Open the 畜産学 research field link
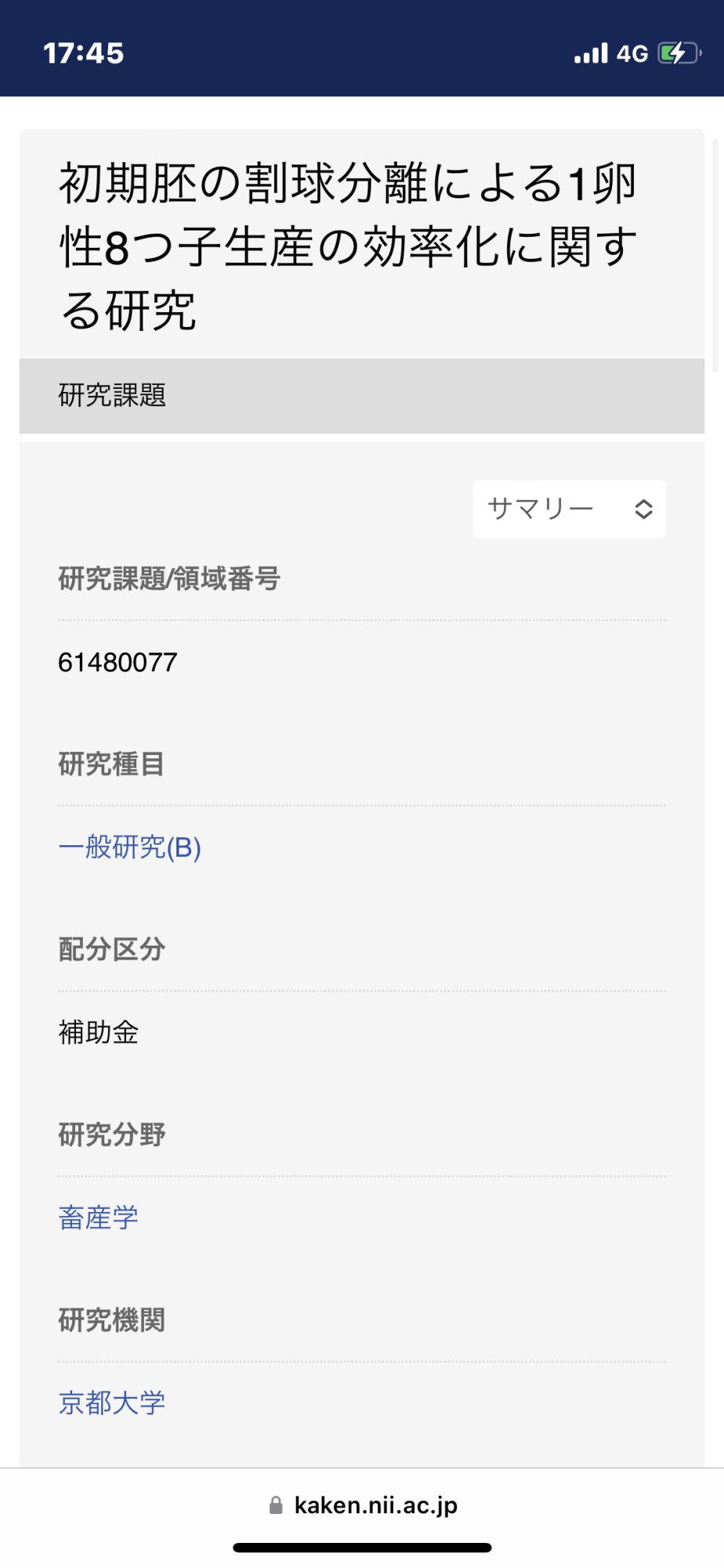The height and width of the screenshot is (1568, 724). (99, 1218)
